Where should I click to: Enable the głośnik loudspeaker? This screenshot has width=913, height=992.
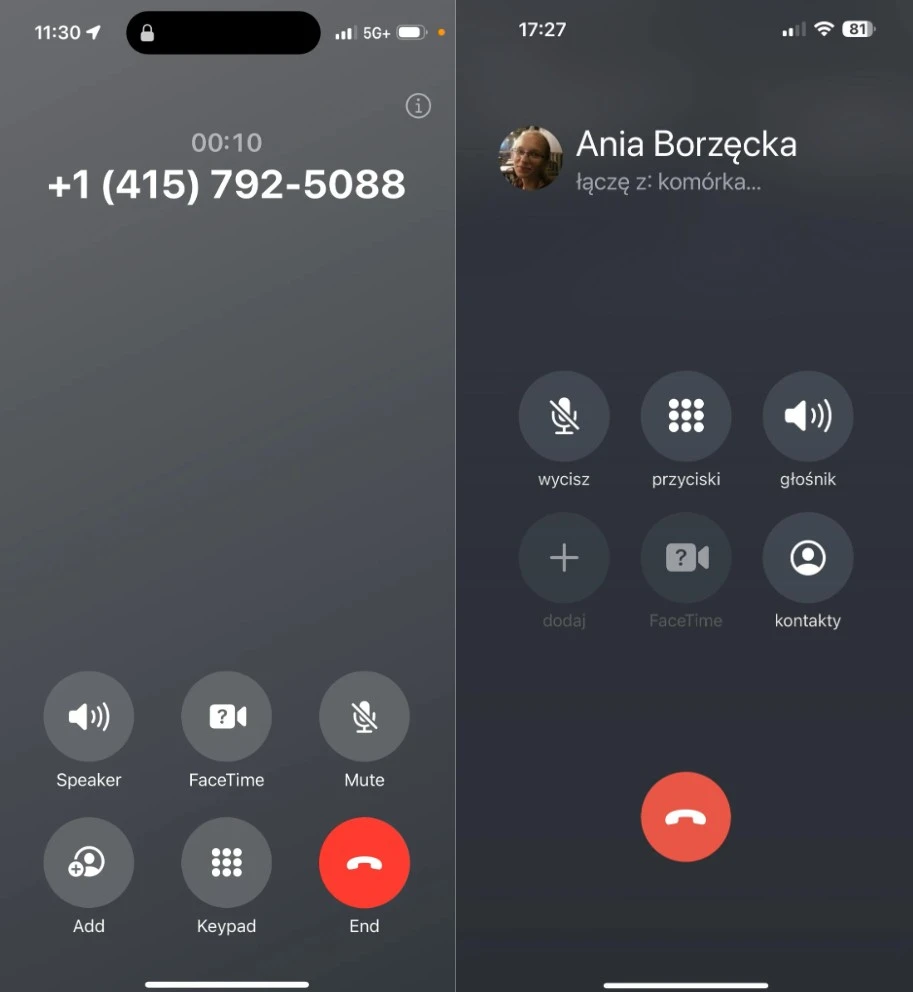(808, 416)
